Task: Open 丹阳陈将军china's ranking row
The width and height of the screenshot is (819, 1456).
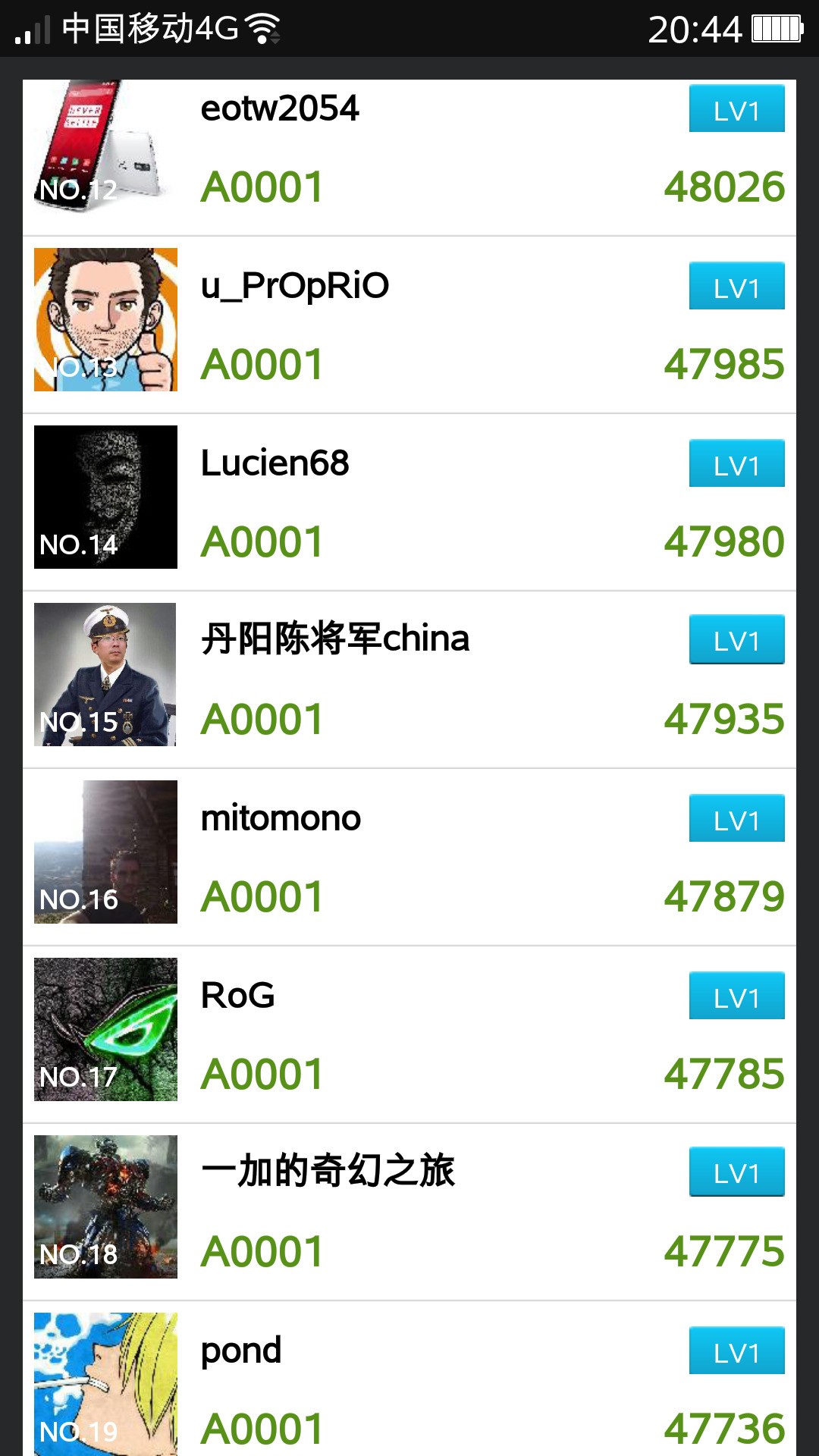Action: coord(409,680)
